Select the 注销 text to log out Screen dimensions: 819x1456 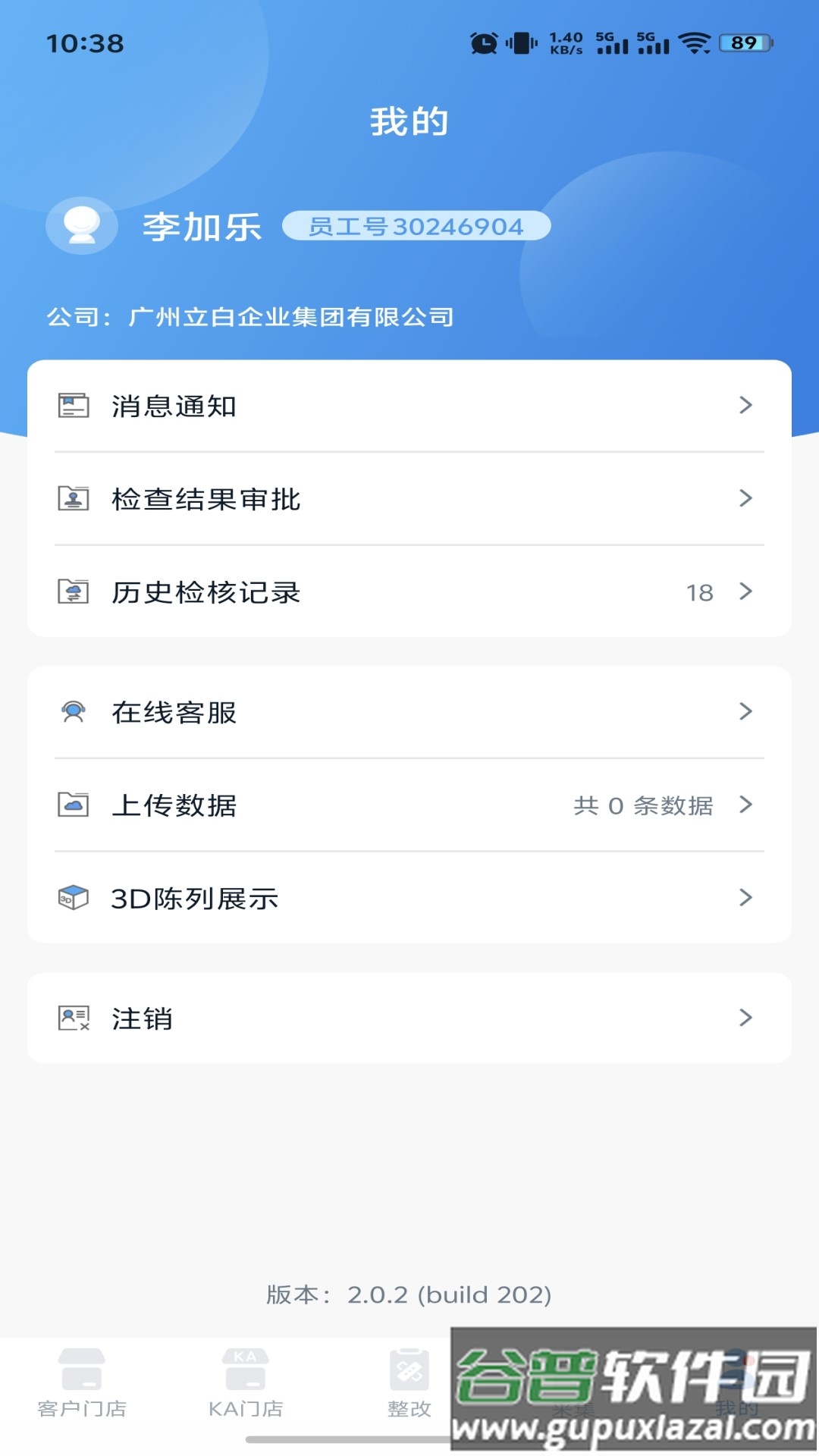click(x=142, y=1018)
